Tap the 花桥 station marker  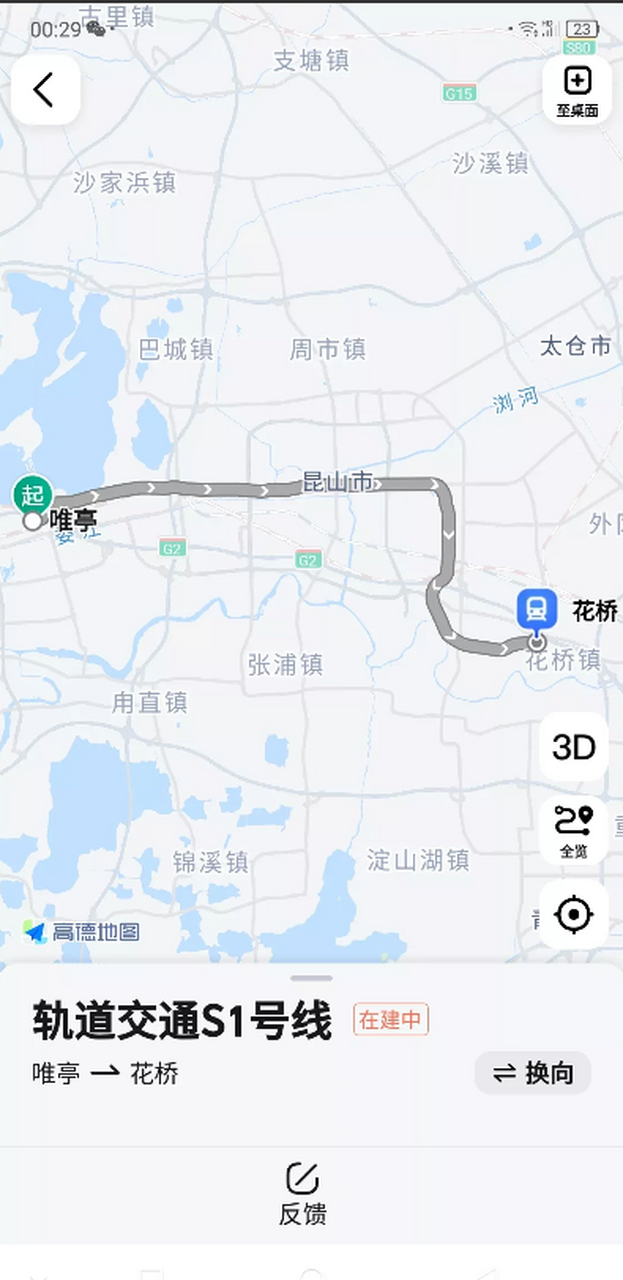tap(537, 610)
